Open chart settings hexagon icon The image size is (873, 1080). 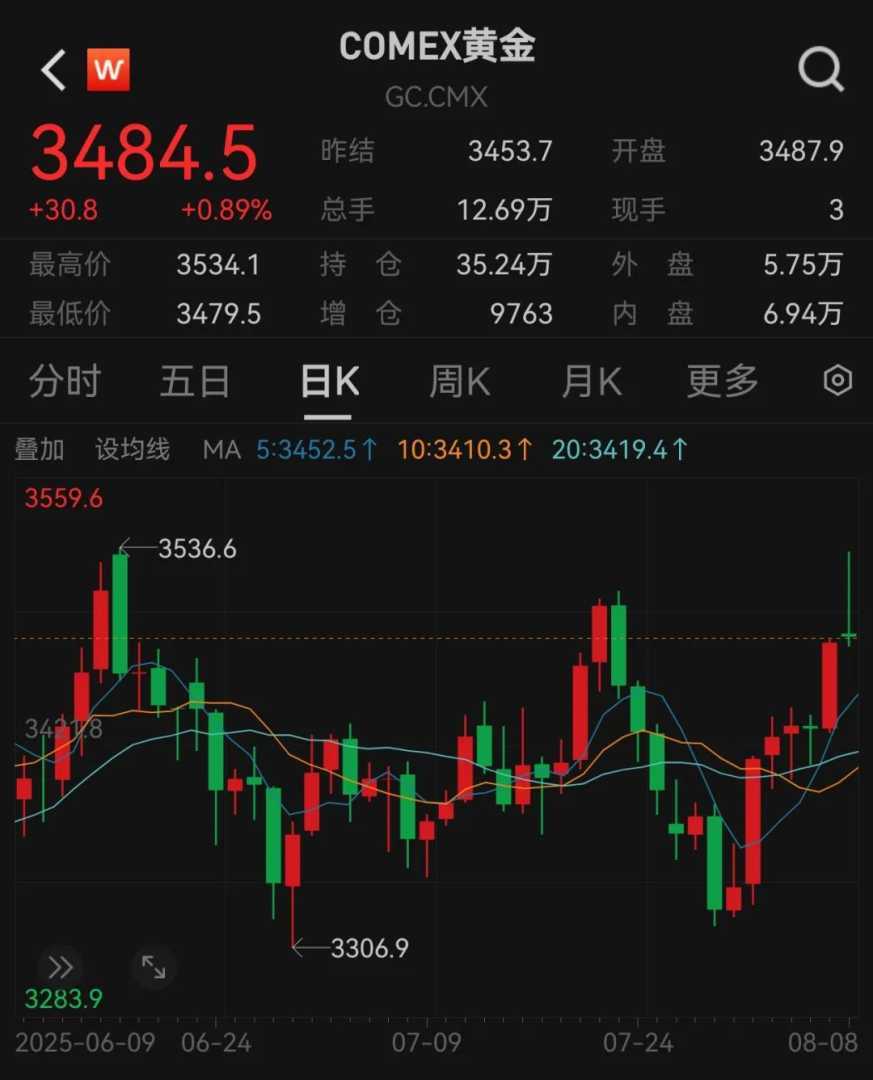[x=837, y=381]
